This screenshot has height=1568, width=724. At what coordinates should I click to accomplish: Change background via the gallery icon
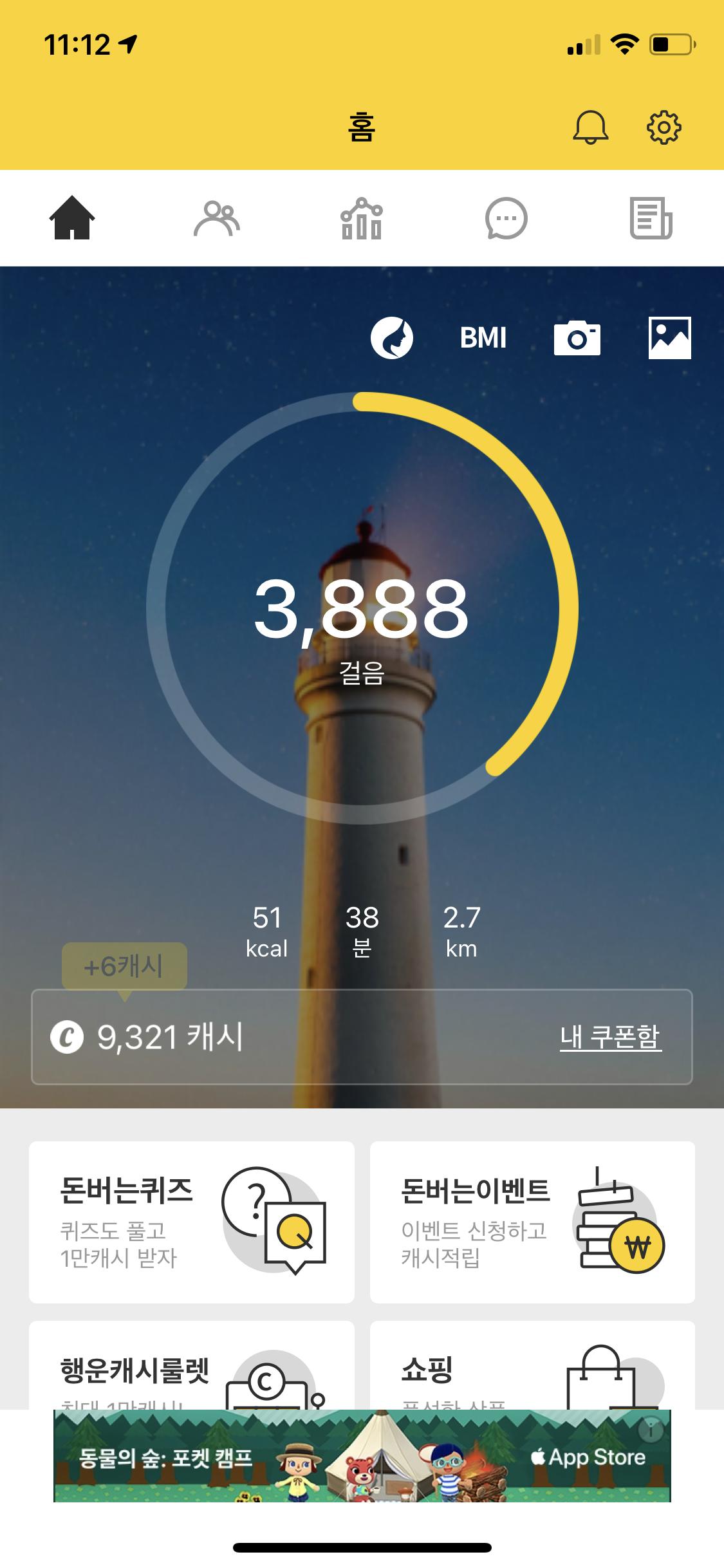[669, 338]
